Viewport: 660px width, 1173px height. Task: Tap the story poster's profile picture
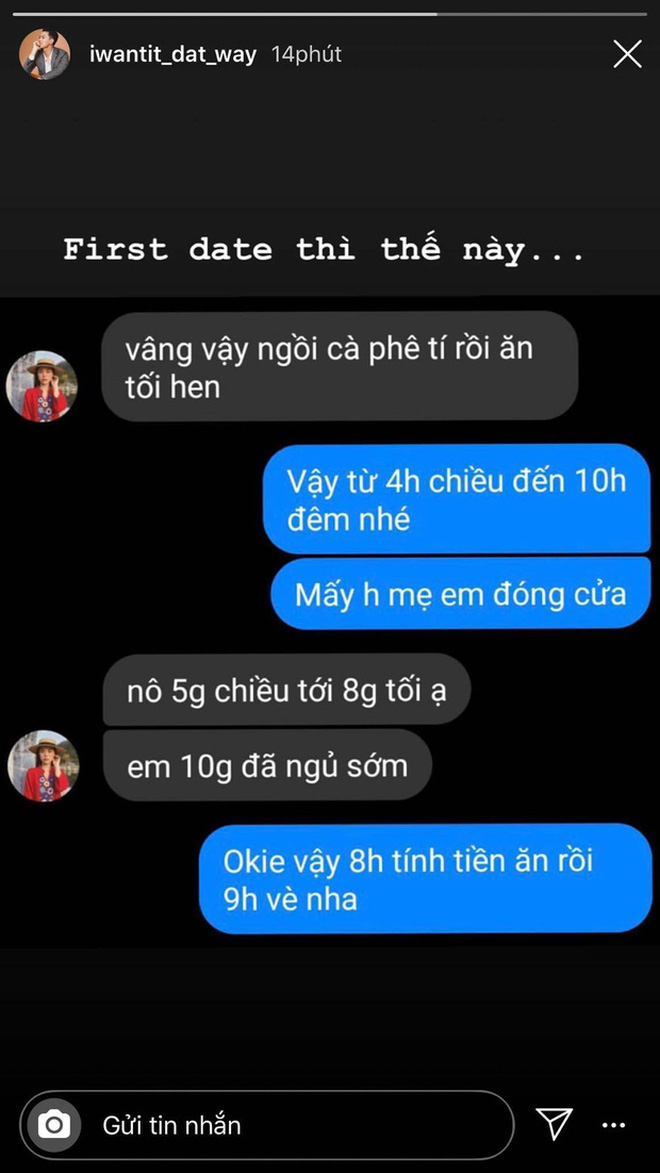coord(44,54)
